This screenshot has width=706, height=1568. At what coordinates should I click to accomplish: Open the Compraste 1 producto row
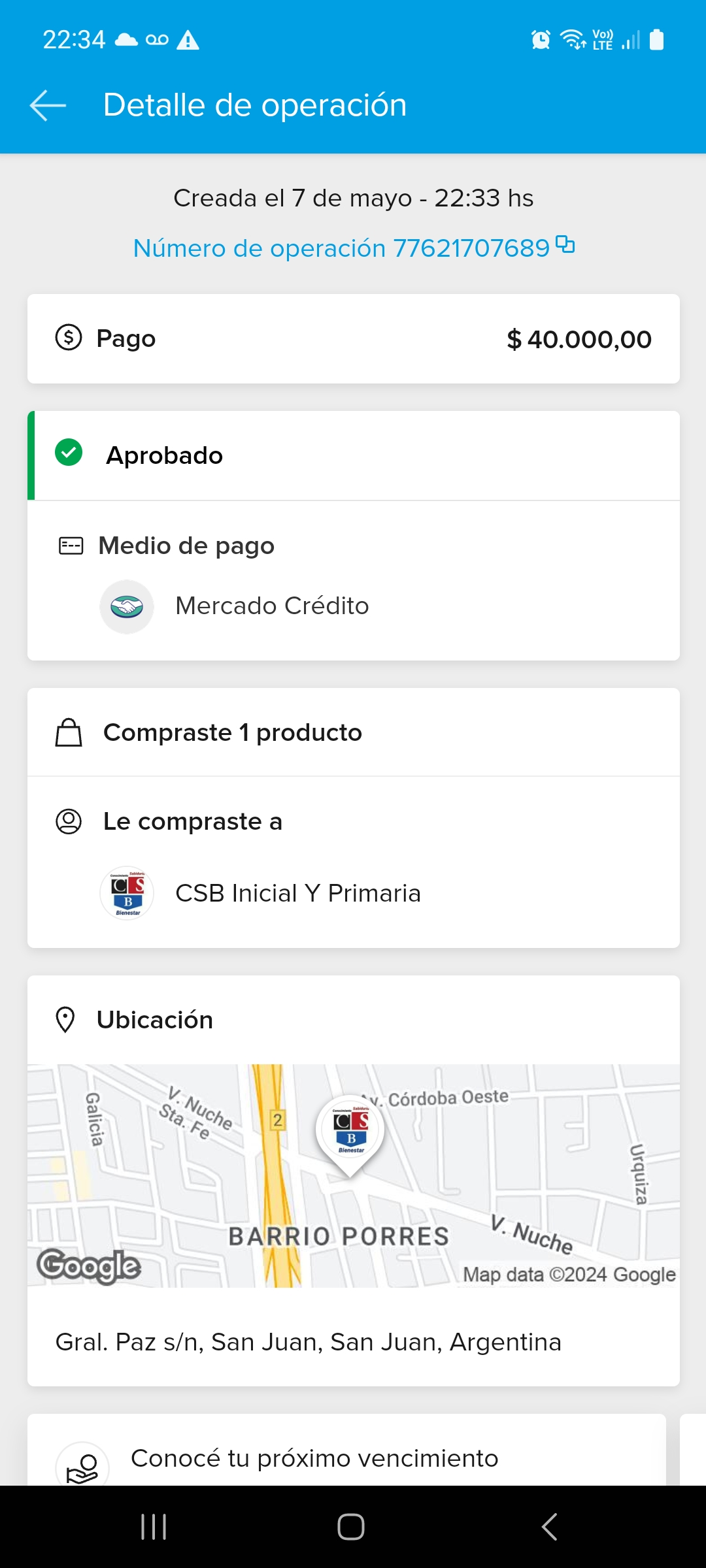click(353, 732)
